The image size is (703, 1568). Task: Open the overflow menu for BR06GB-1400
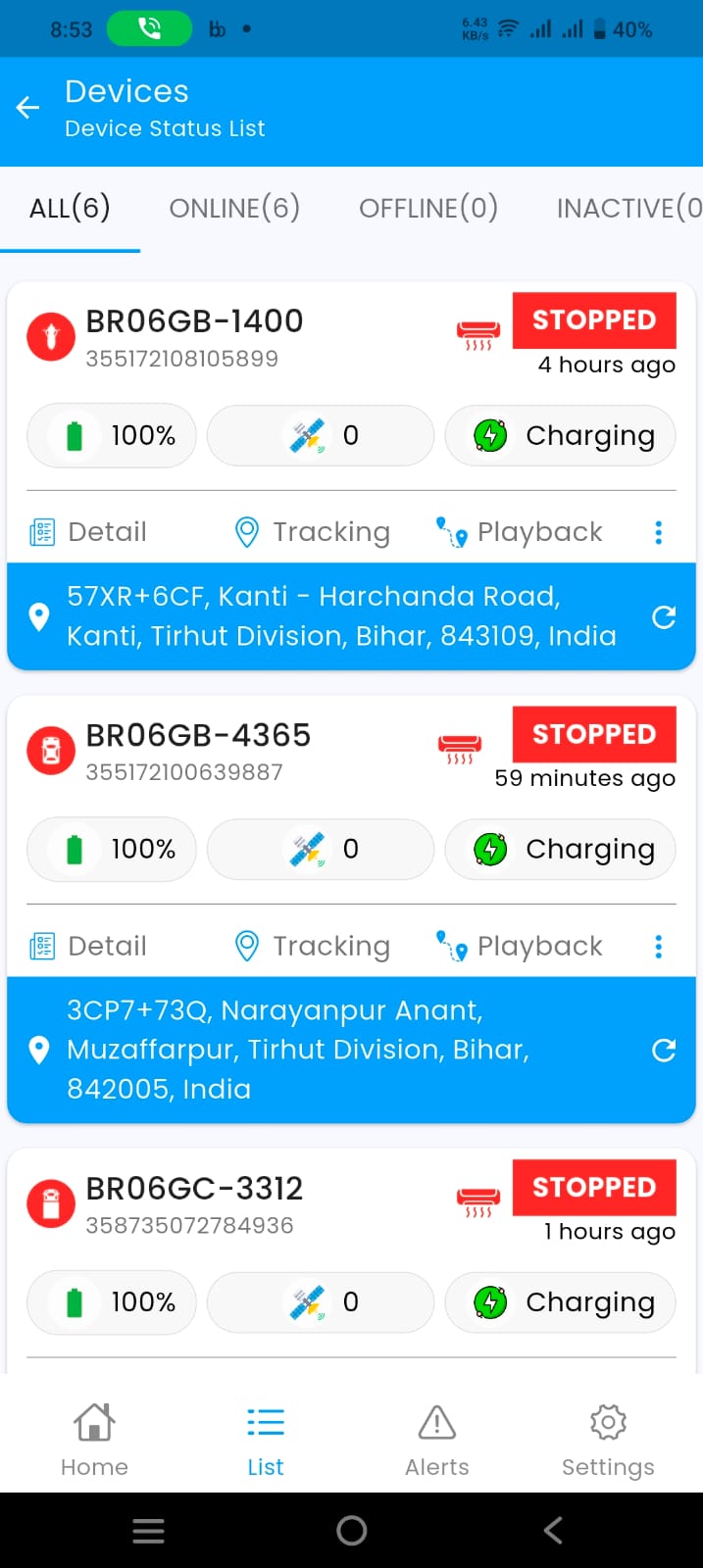(658, 532)
